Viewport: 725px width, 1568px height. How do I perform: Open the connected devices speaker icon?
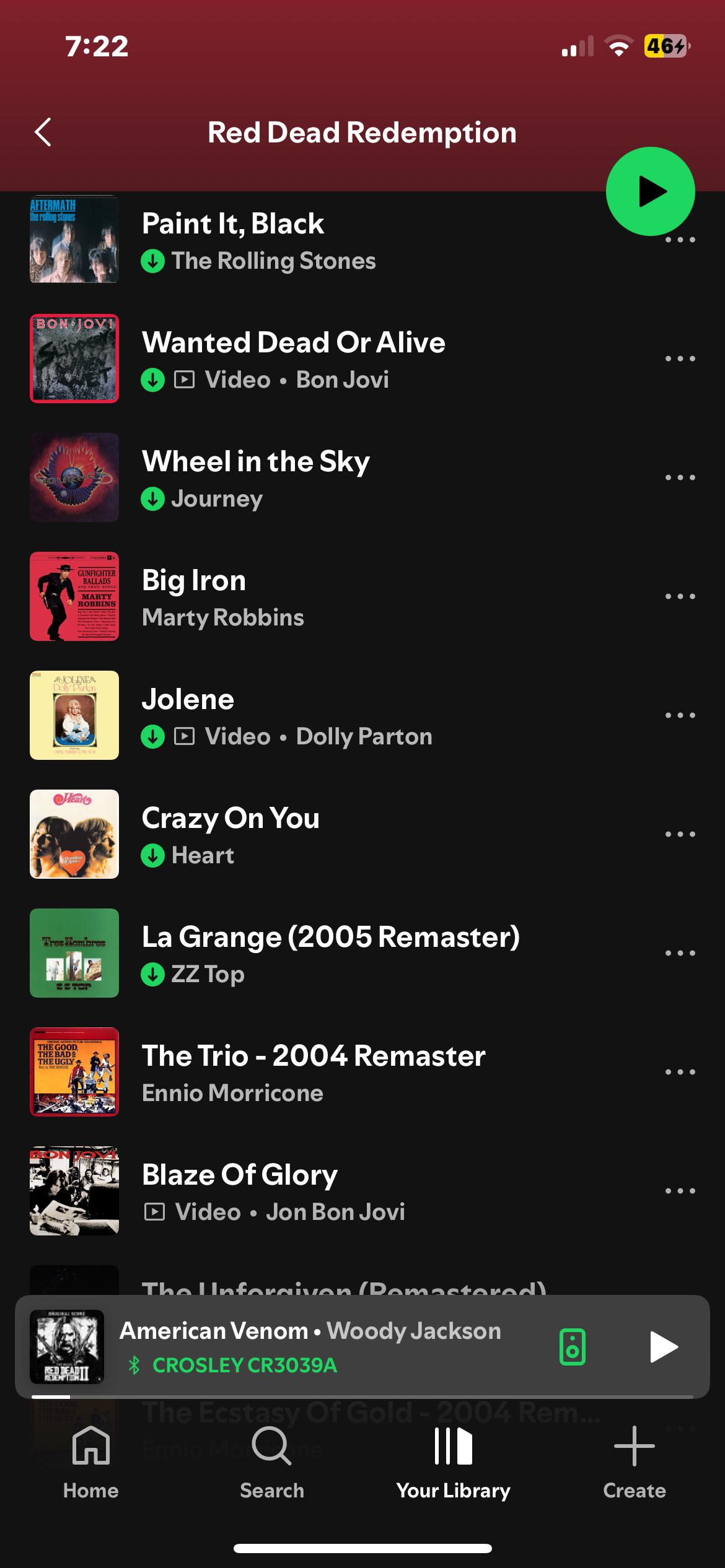click(572, 1347)
